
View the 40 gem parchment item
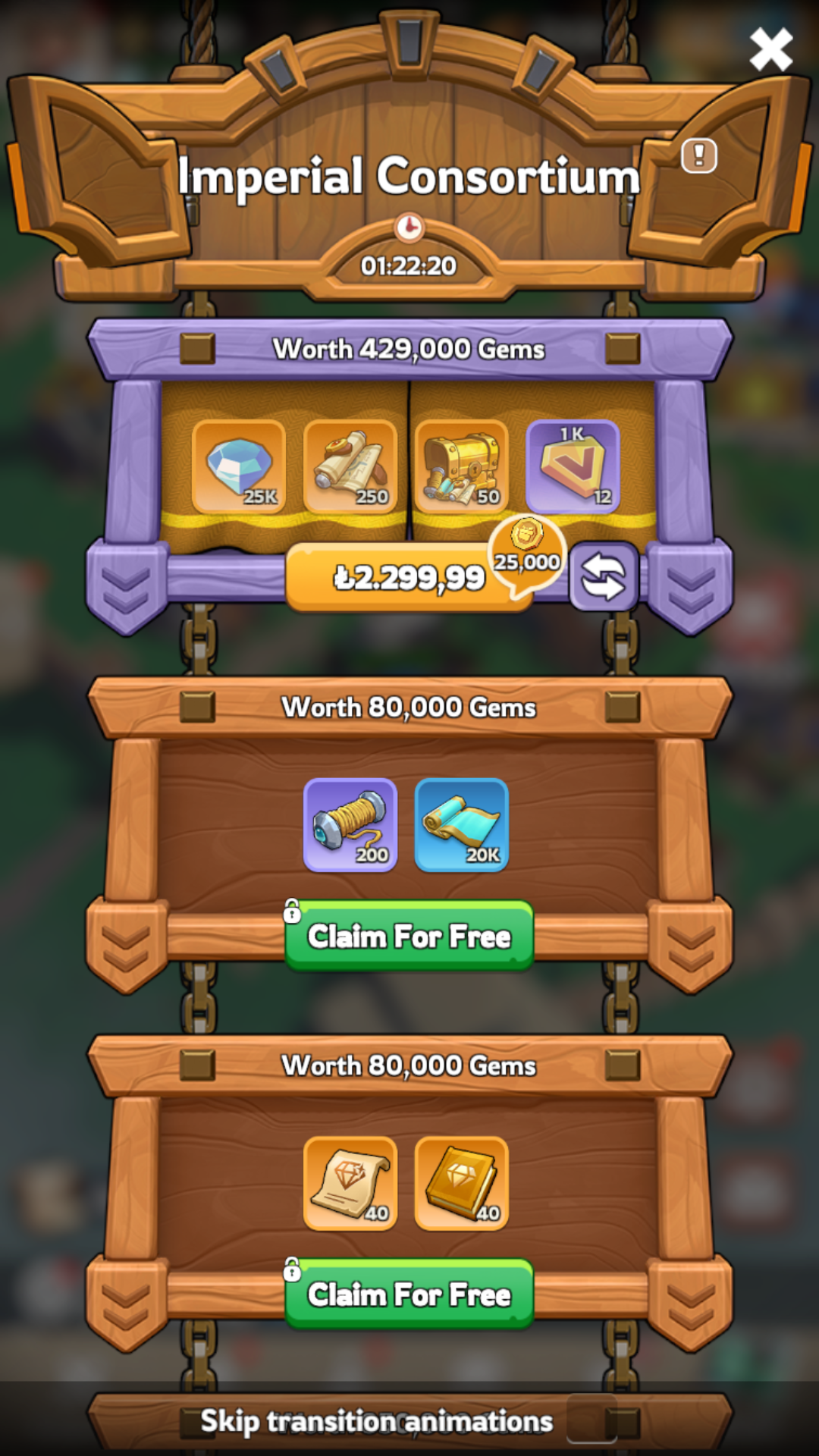click(x=350, y=1183)
